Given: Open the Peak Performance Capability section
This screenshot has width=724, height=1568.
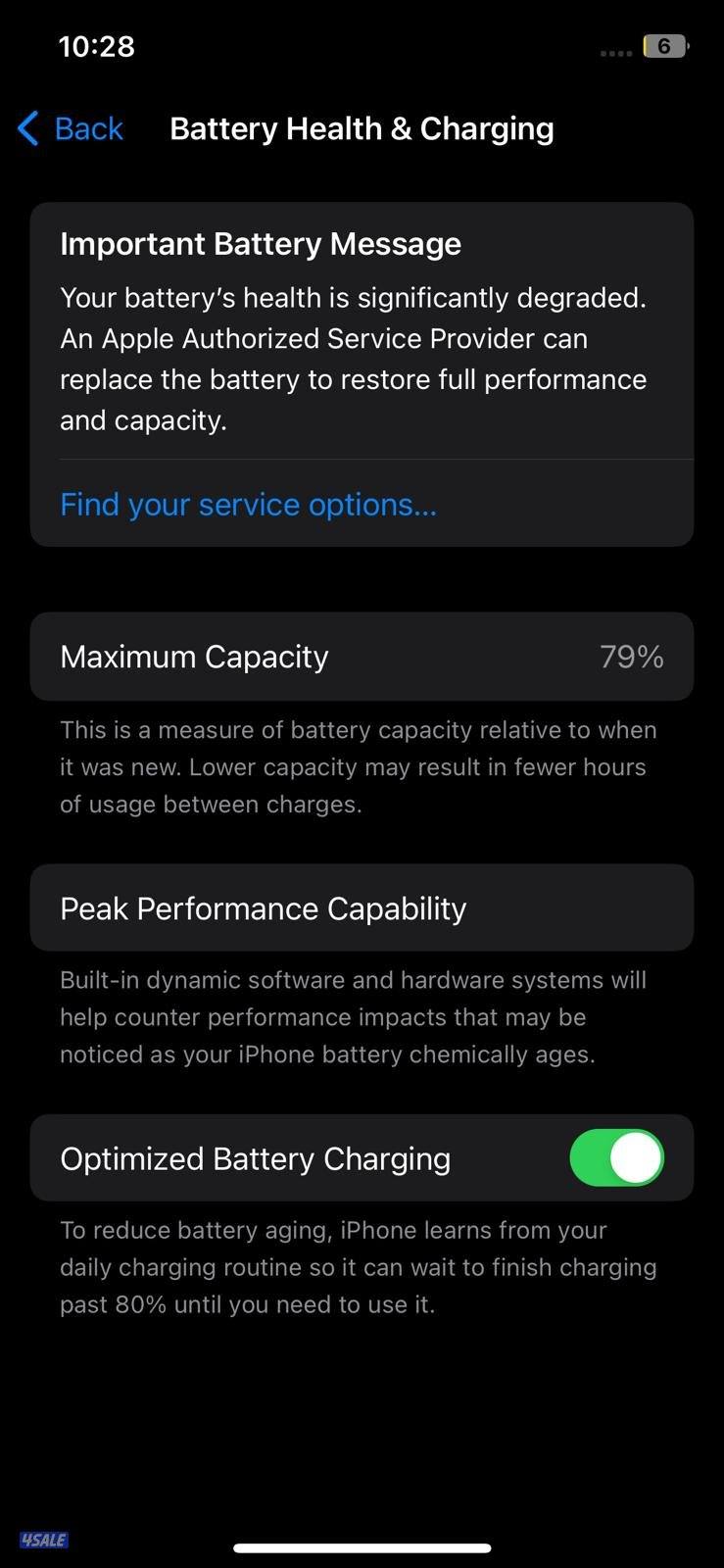Looking at the screenshot, I should [362, 907].
